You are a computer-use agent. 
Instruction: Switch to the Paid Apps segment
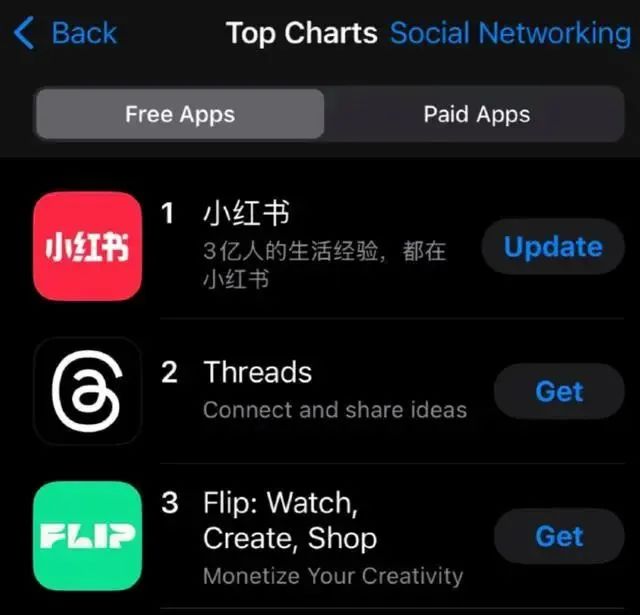click(476, 114)
